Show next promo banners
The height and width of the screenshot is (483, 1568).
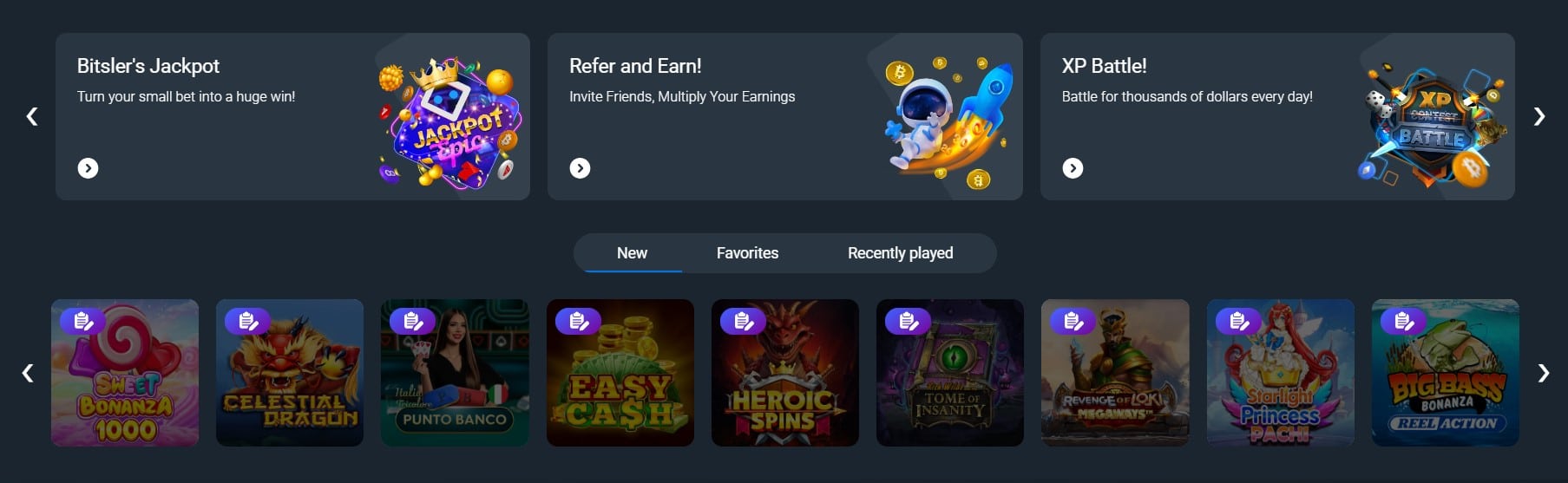tap(1538, 116)
